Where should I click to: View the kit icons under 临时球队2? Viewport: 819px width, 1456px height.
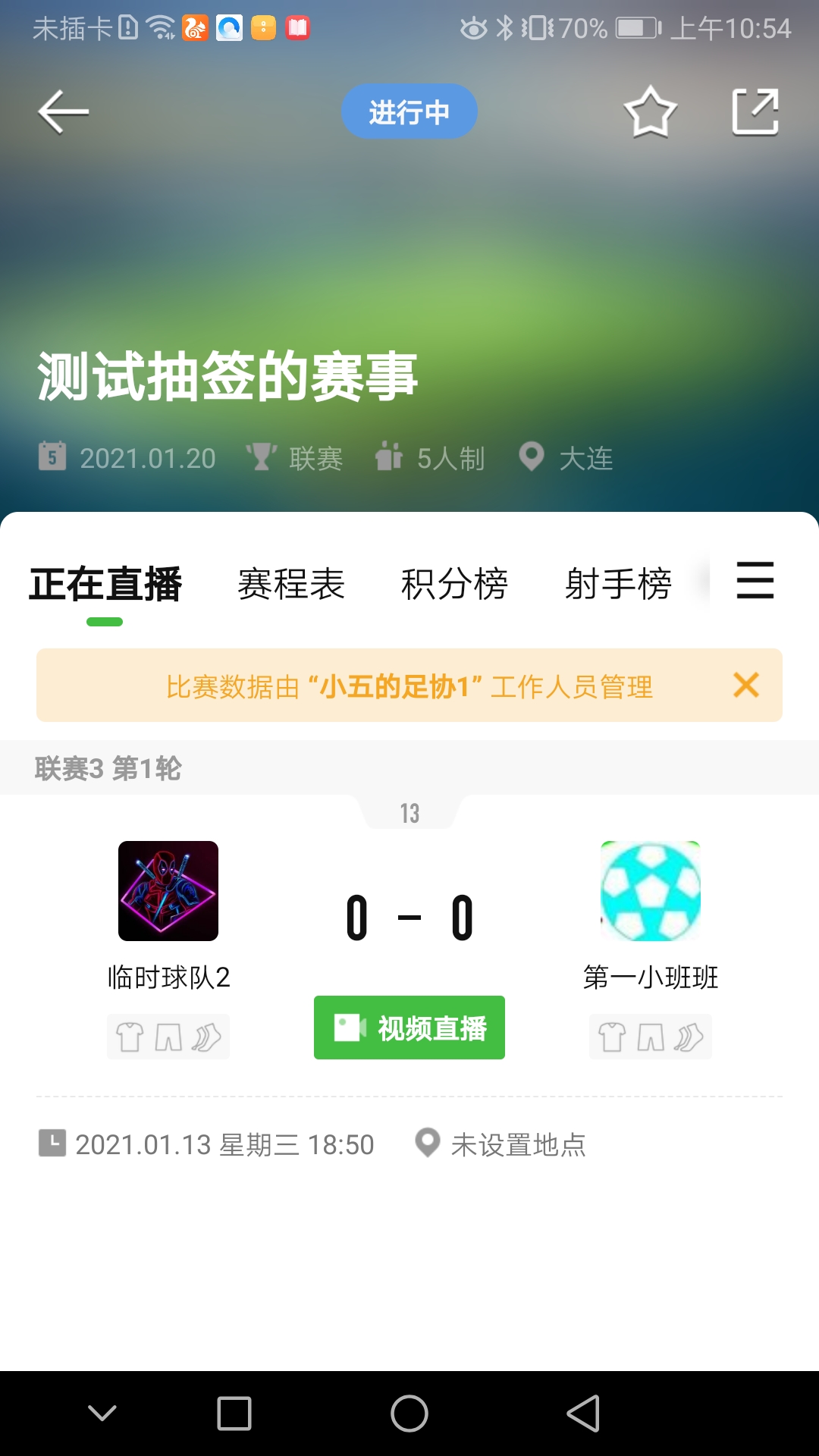click(x=168, y=1037)
